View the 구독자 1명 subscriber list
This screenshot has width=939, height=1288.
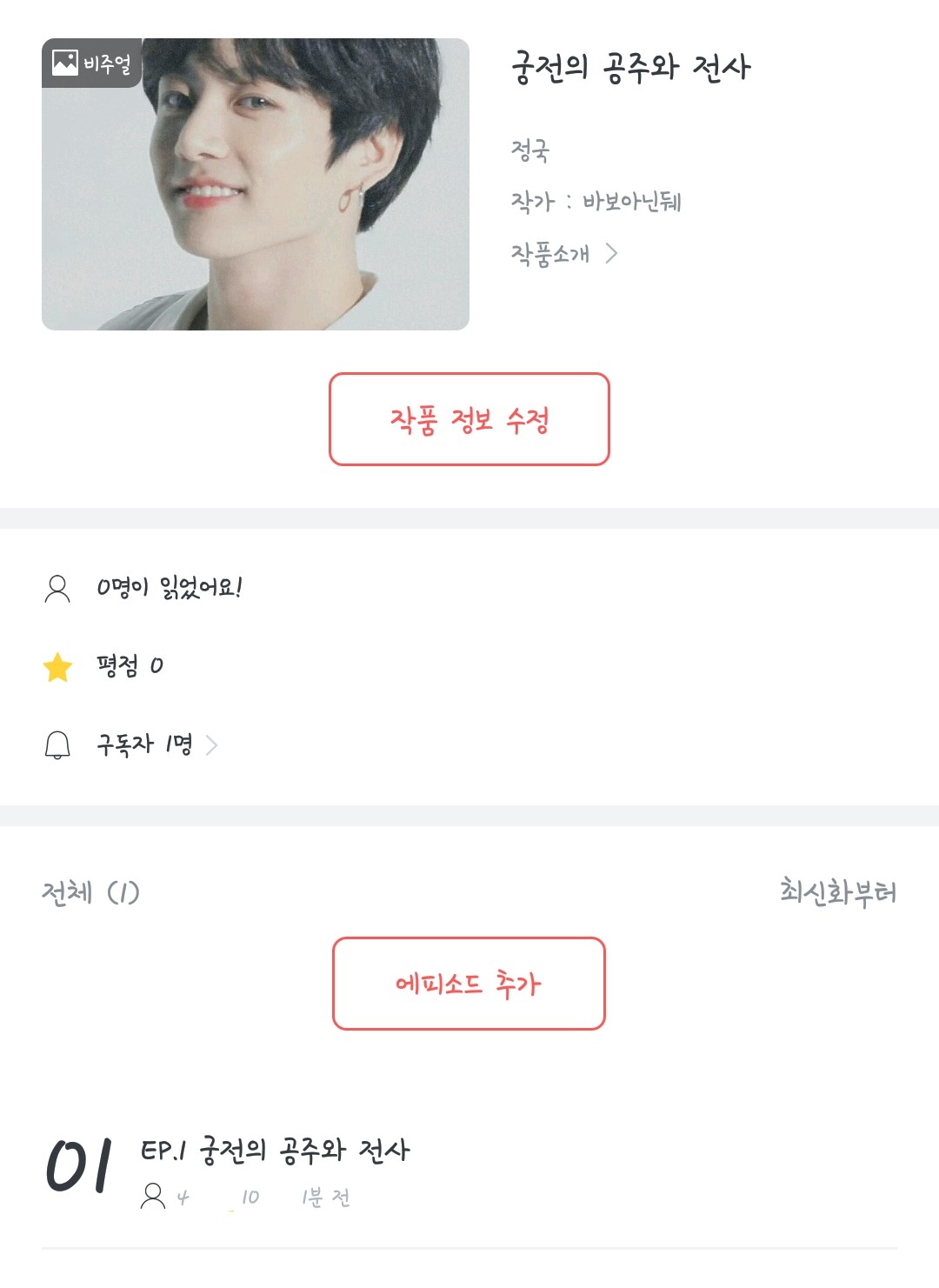(x=156, y=744)
